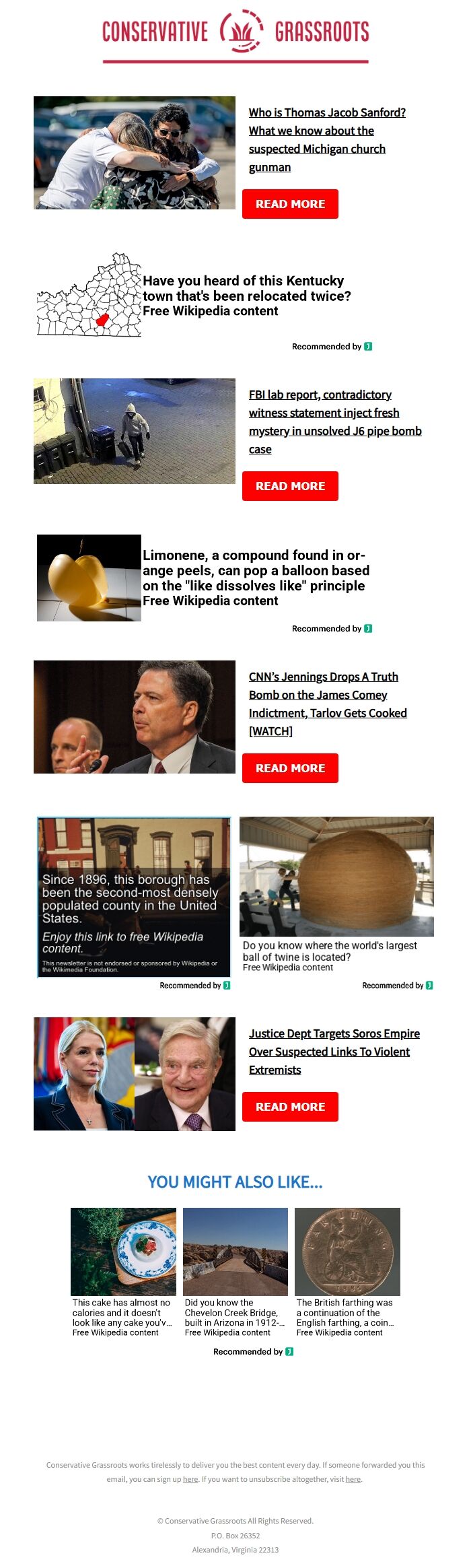Image resolution: width=471 pixels, height=1568 pixels.
Task: View the hugging people photo for the church gunman story
Action: click(x=135, y=153)
